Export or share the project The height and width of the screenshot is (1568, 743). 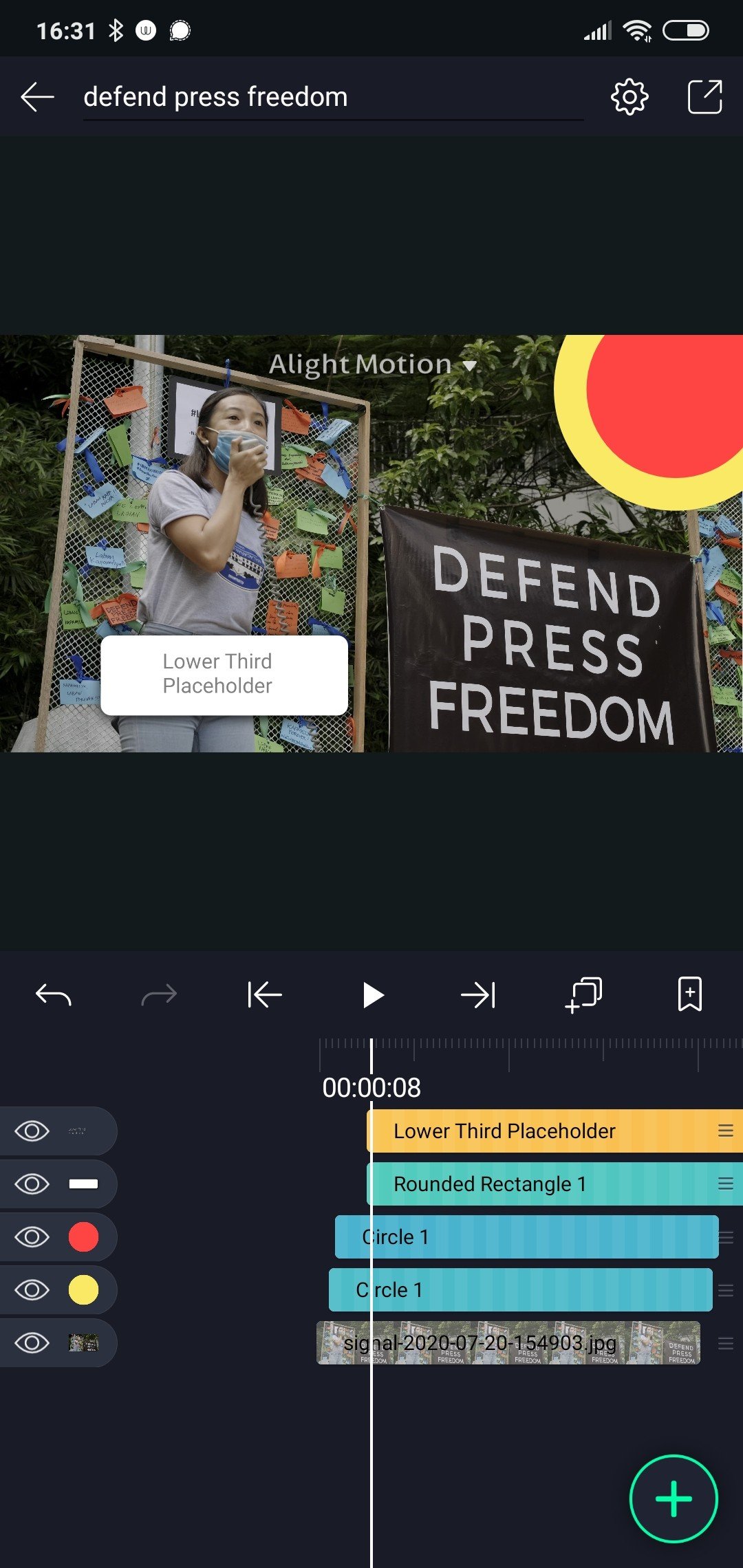pyautogui.click(x=705, y=97)
